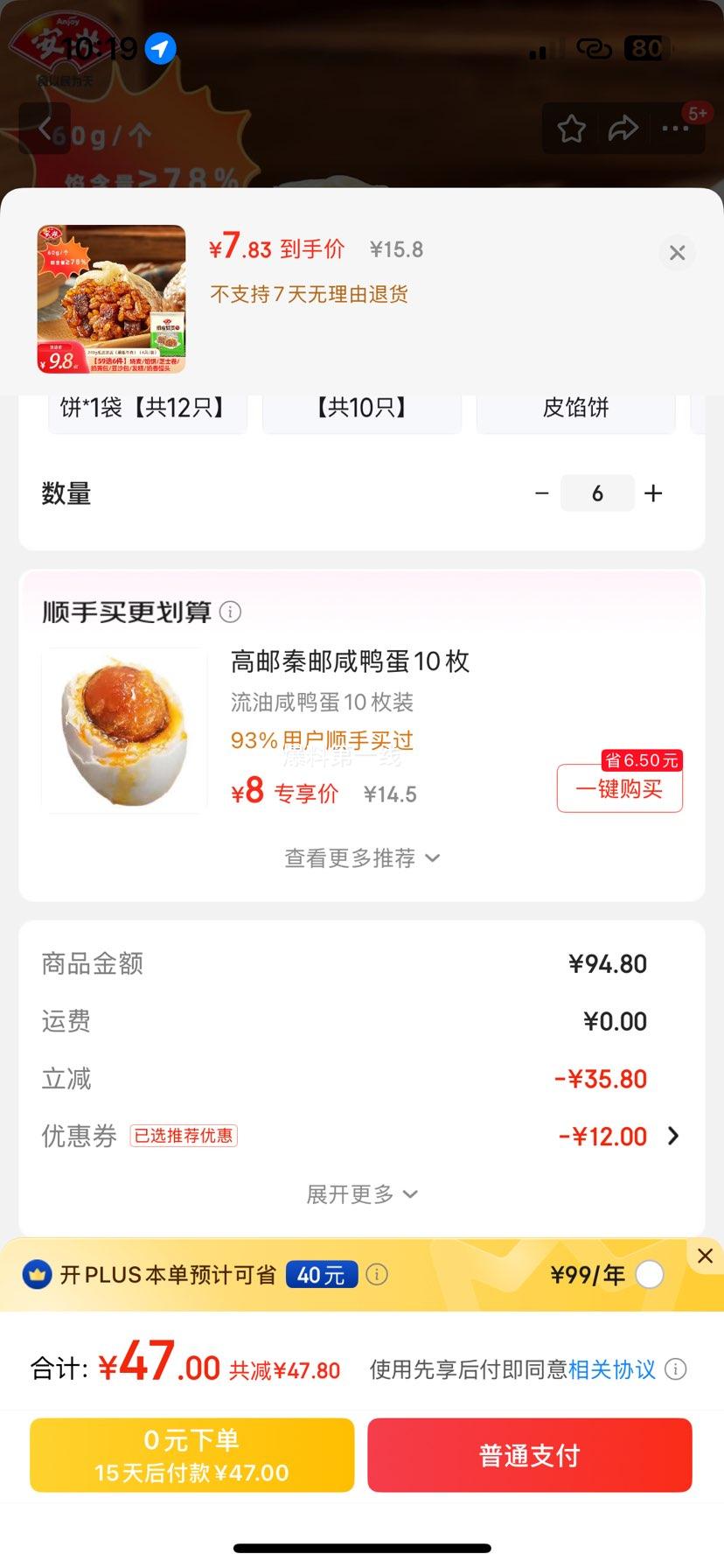This screenshot has width=724, height=1568.
Task: Open the 优惠券 coupon details row
Action: coord(362,1136)
